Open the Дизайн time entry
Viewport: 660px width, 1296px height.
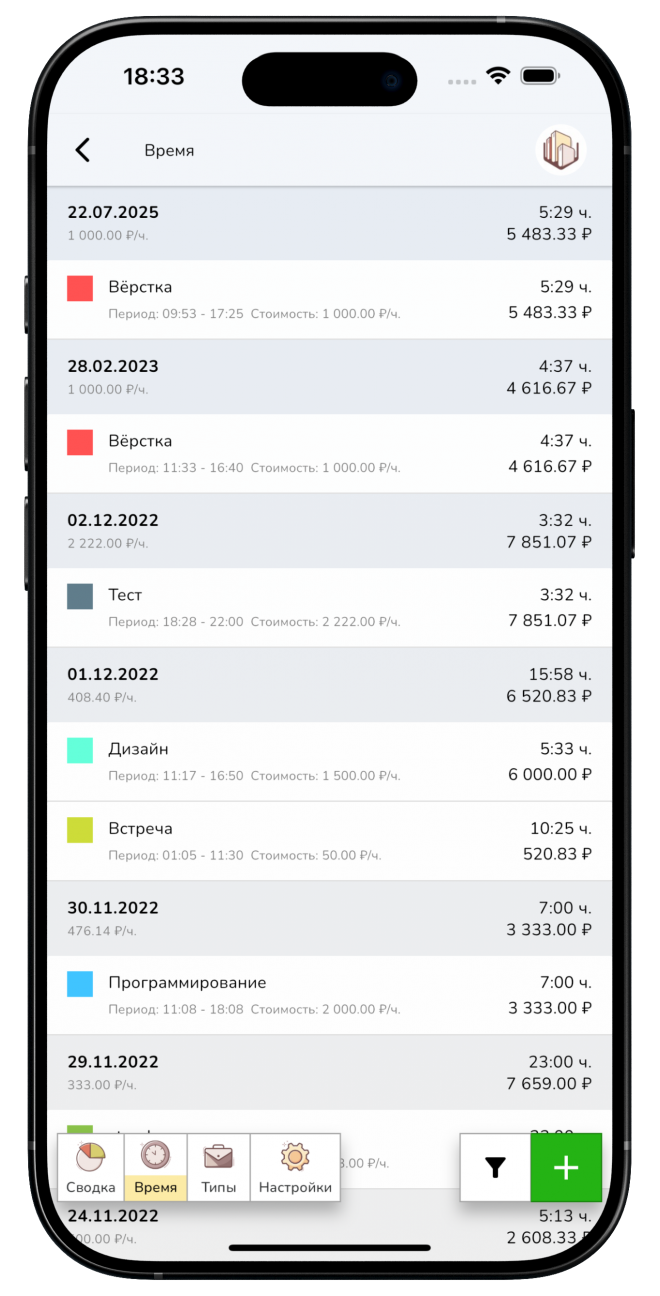329,761
